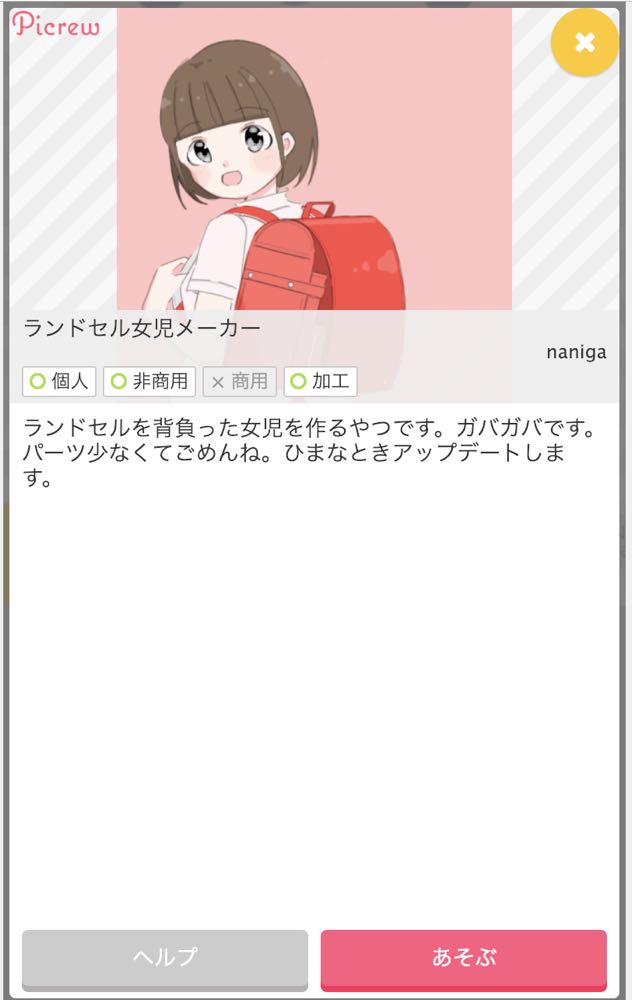Image resolution: width=632 pixels, height=1000 pixels.
Task: Close the image maker dialog
Action: pyautogui.click(x=585, y=42)
